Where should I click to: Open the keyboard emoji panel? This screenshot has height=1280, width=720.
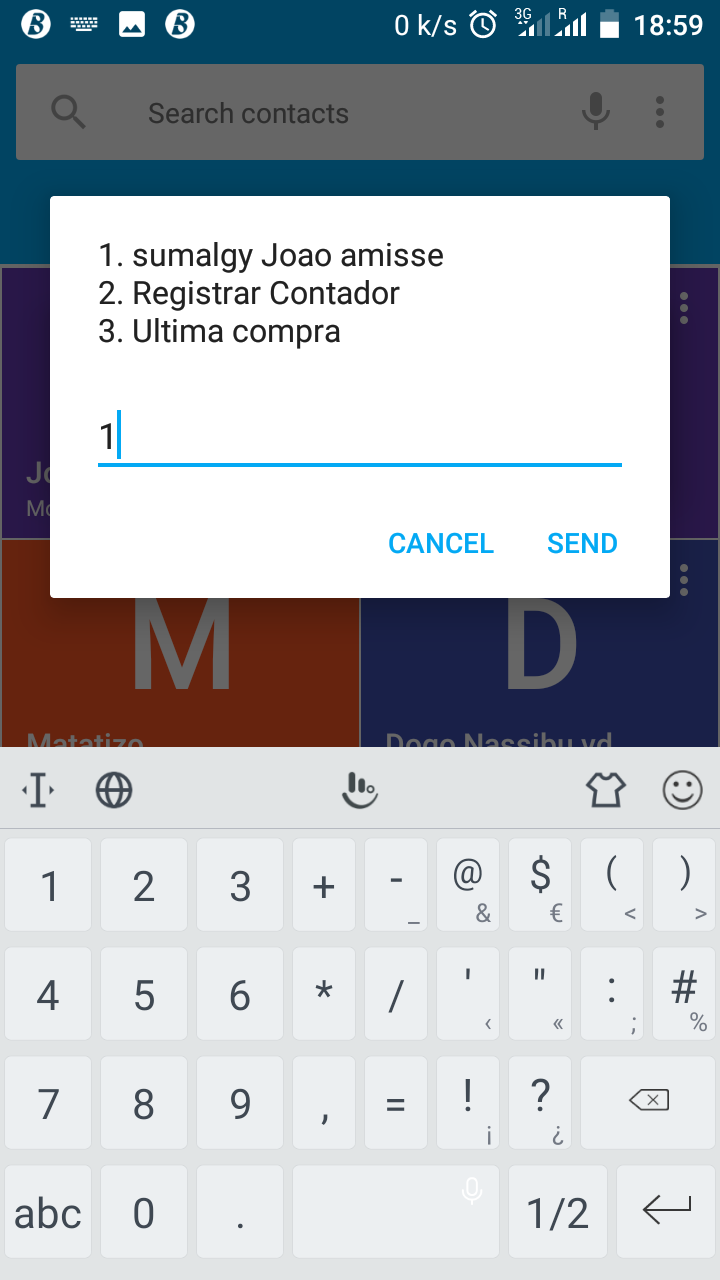tap(683, 791)
